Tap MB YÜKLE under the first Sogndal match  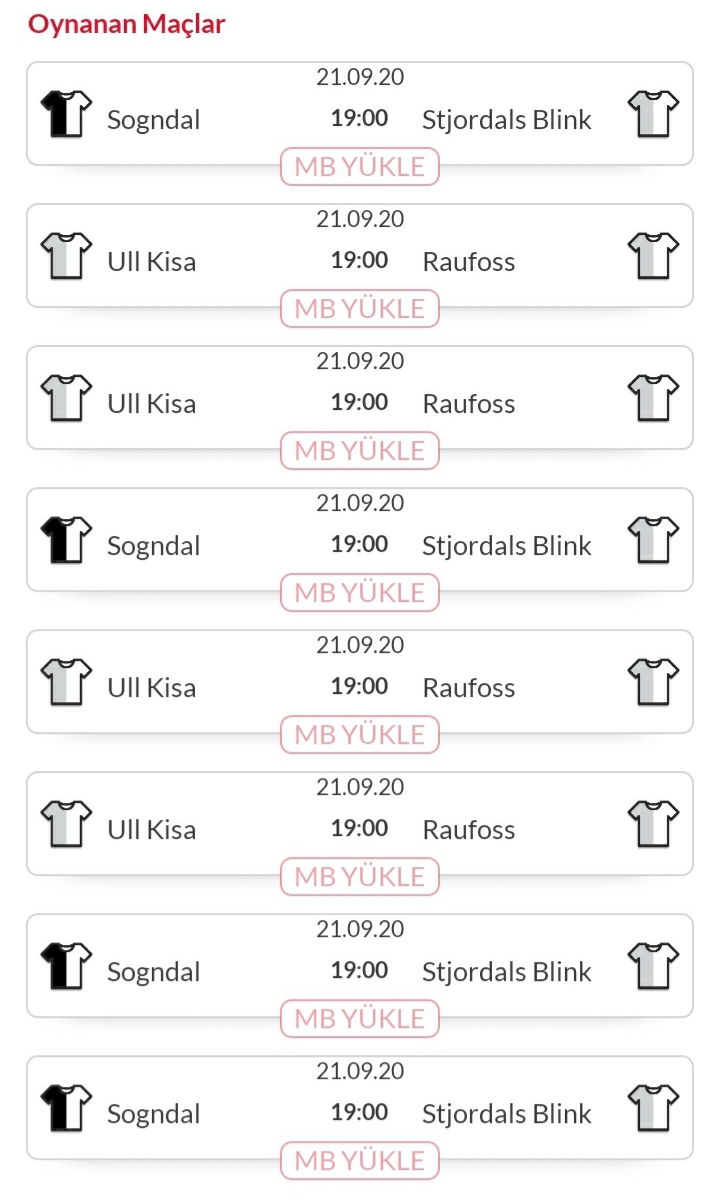click(x=360, y=167)
